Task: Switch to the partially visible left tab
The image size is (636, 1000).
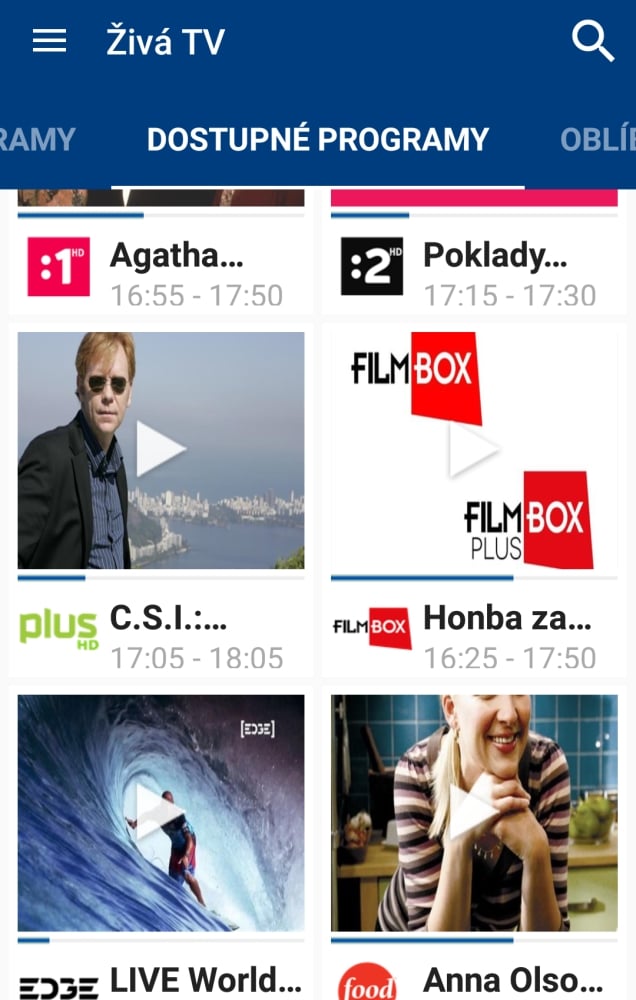Action: click(37, 139)
